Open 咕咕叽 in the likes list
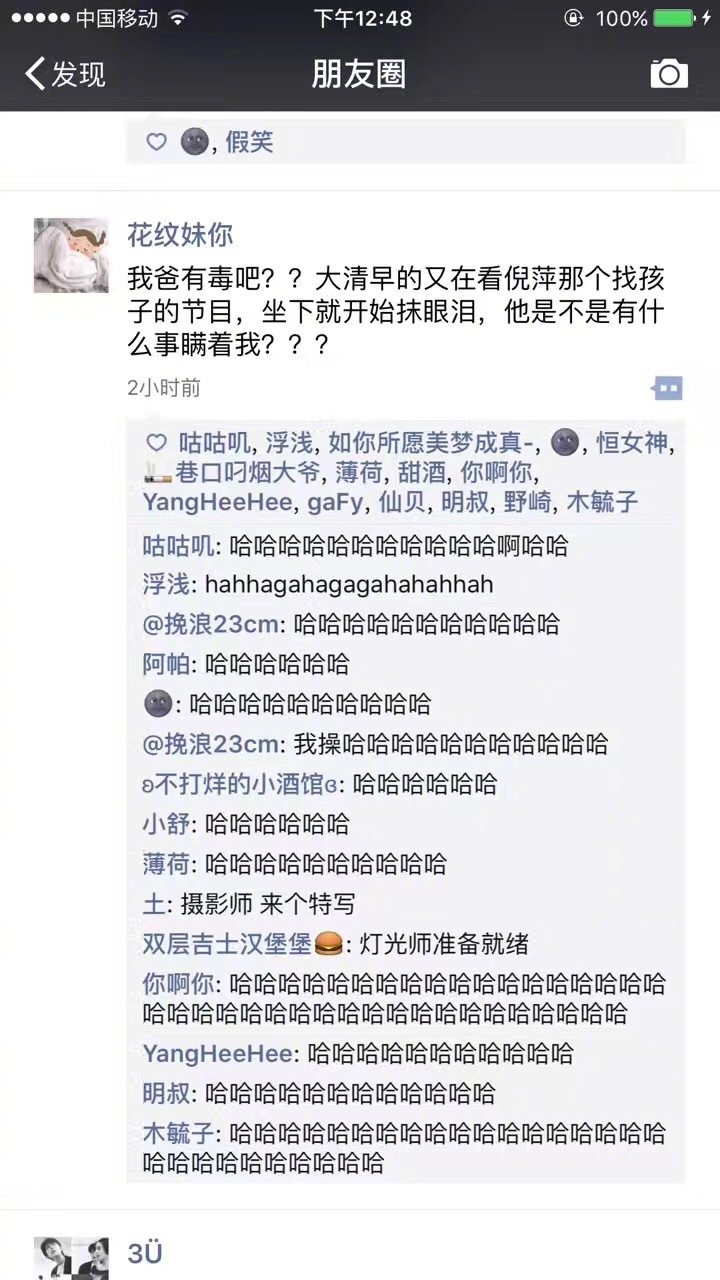The height and width of the screenshot is (1280, 720). pyautogui.click(x=215, y=443)
